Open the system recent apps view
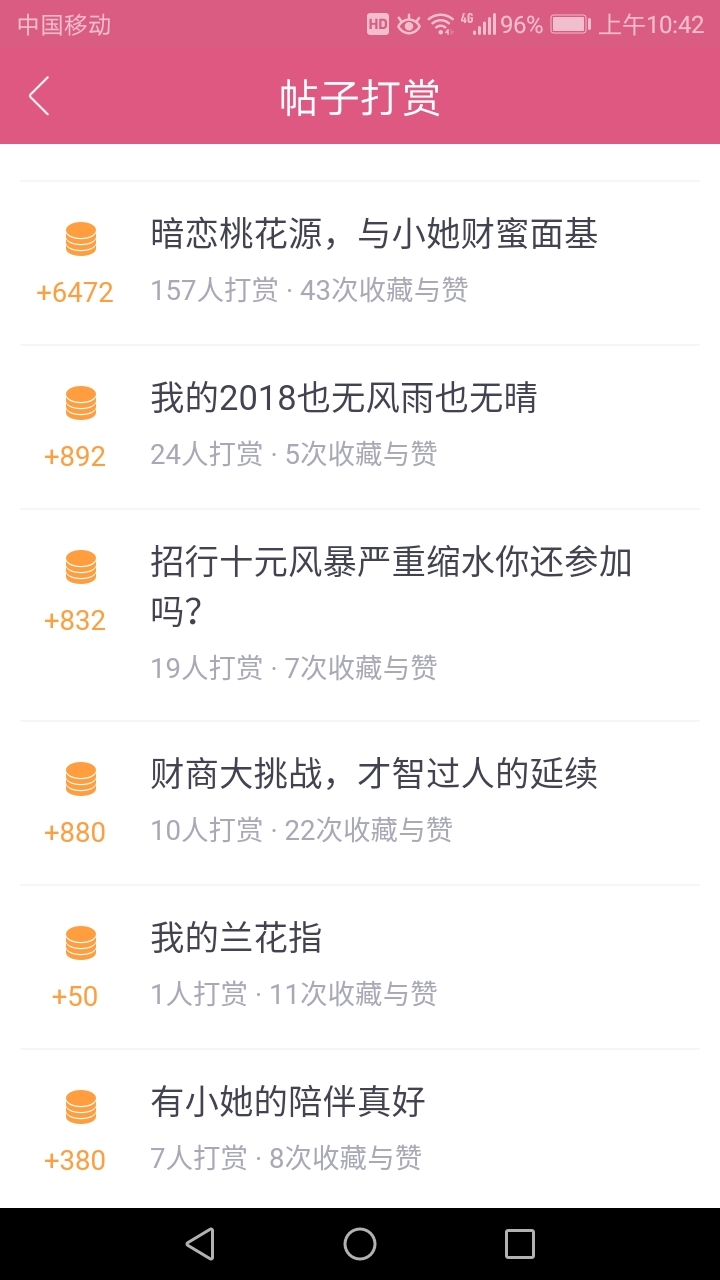Screen dimensions: 720x1280 [520, 1244]
